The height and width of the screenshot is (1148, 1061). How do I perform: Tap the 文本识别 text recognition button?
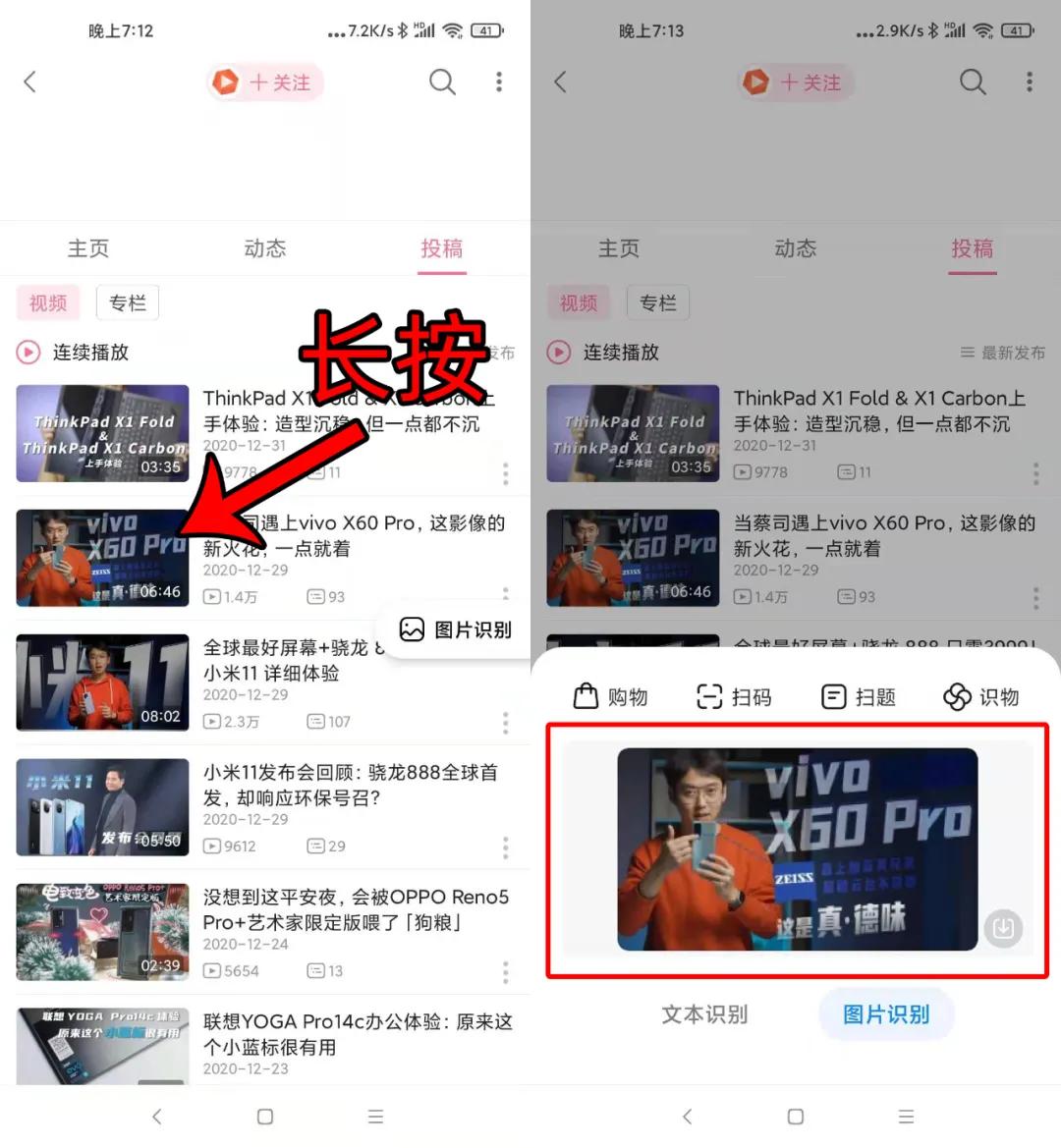(x=704, y=1014)
